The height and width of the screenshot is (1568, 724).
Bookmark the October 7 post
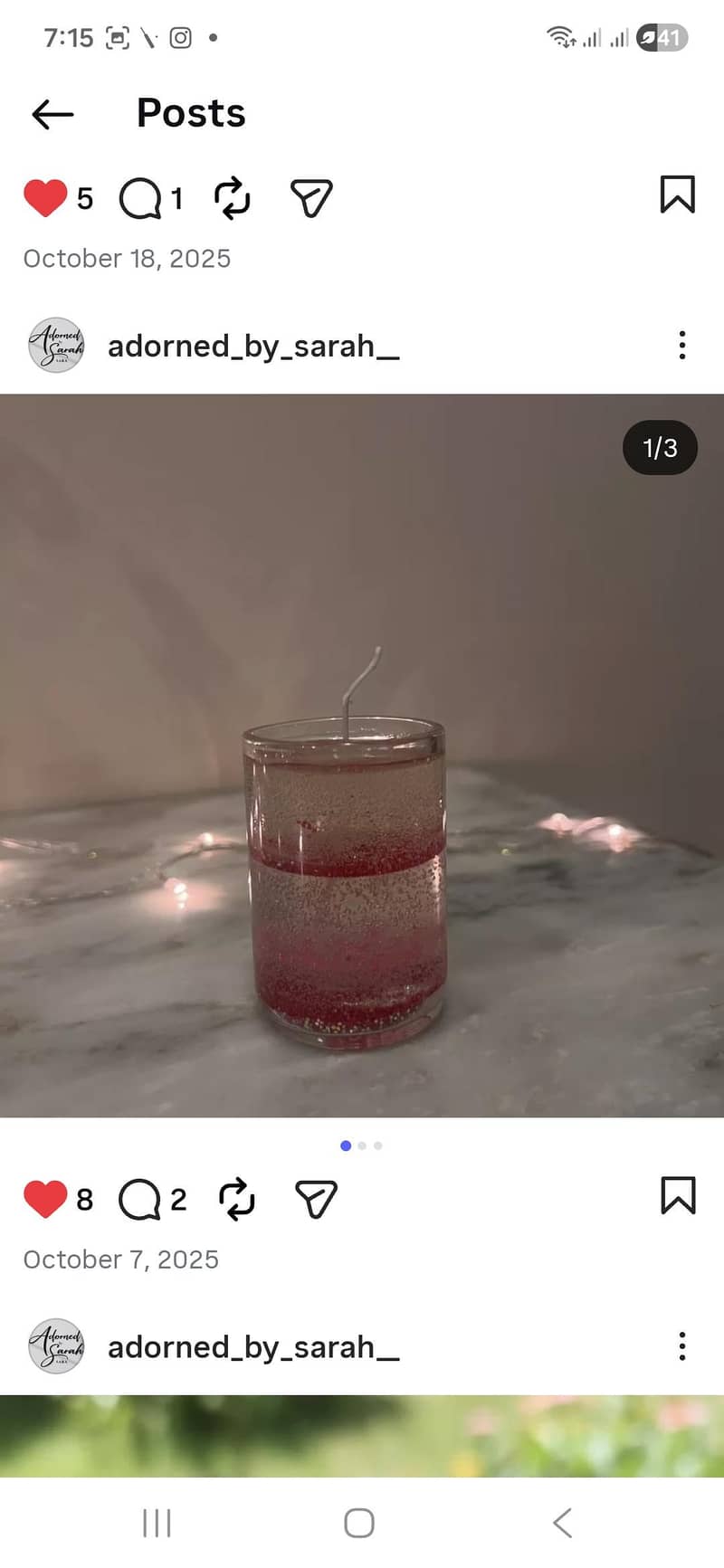[677, 1198]
